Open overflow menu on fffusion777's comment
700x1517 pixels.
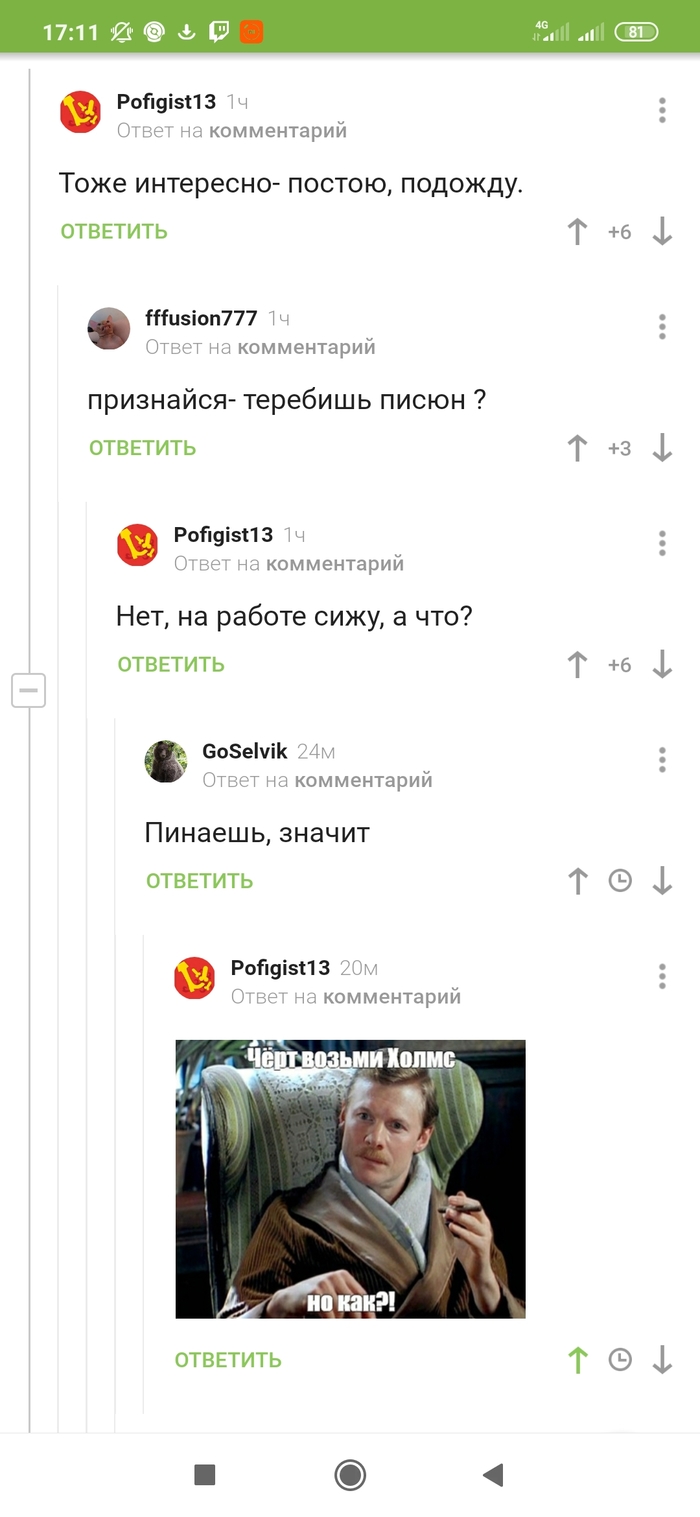coord(662,326)
